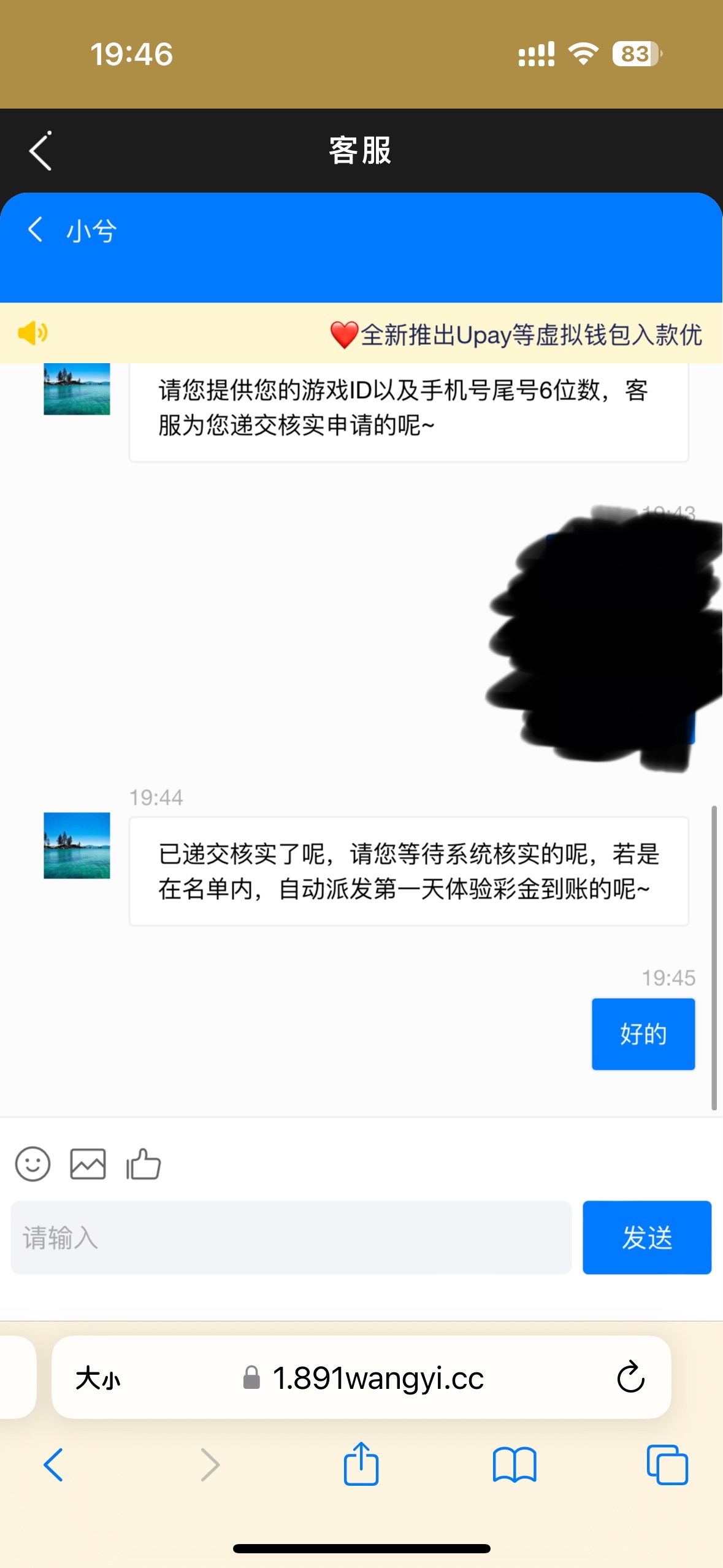Focus the 请输入 message field

click(291, 1237)
